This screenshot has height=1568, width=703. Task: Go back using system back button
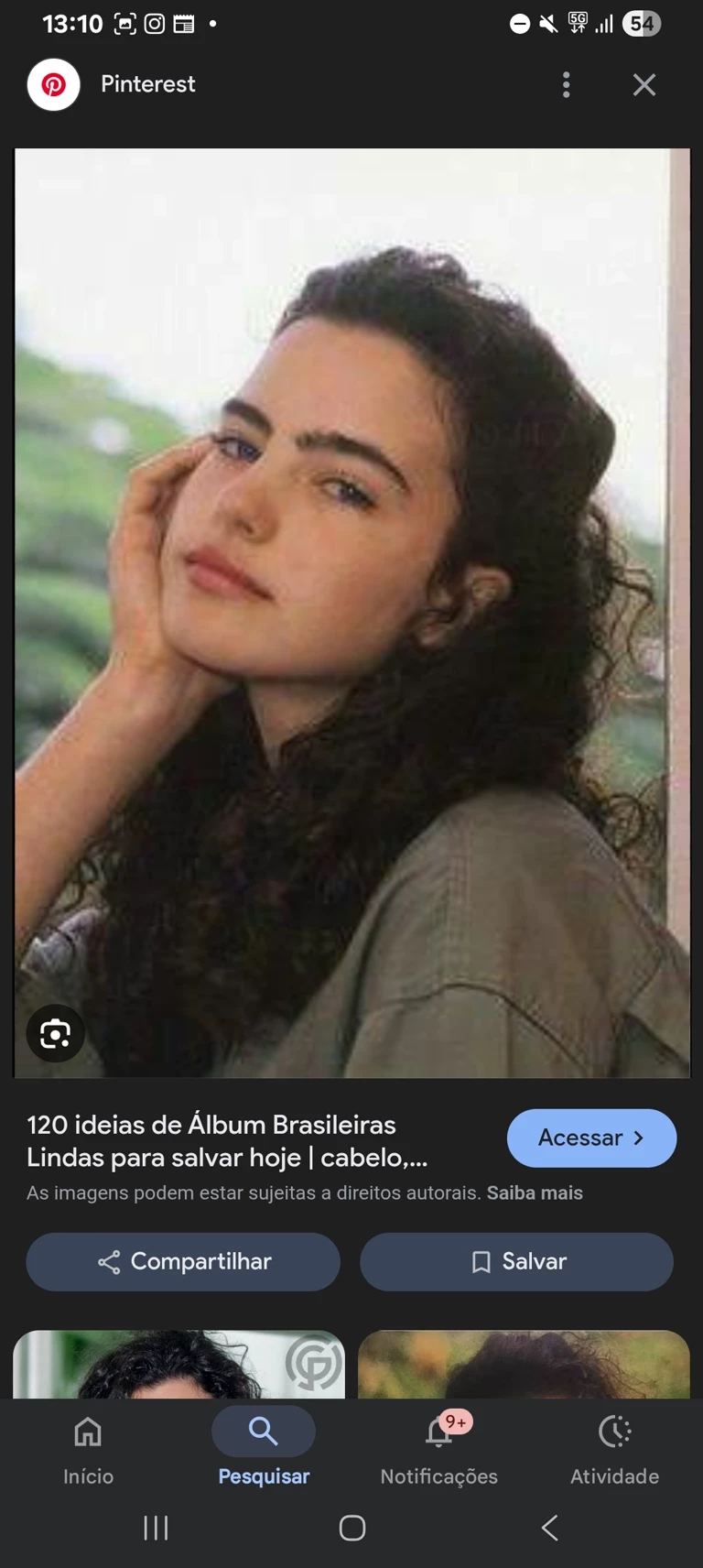click(549, 1528)
